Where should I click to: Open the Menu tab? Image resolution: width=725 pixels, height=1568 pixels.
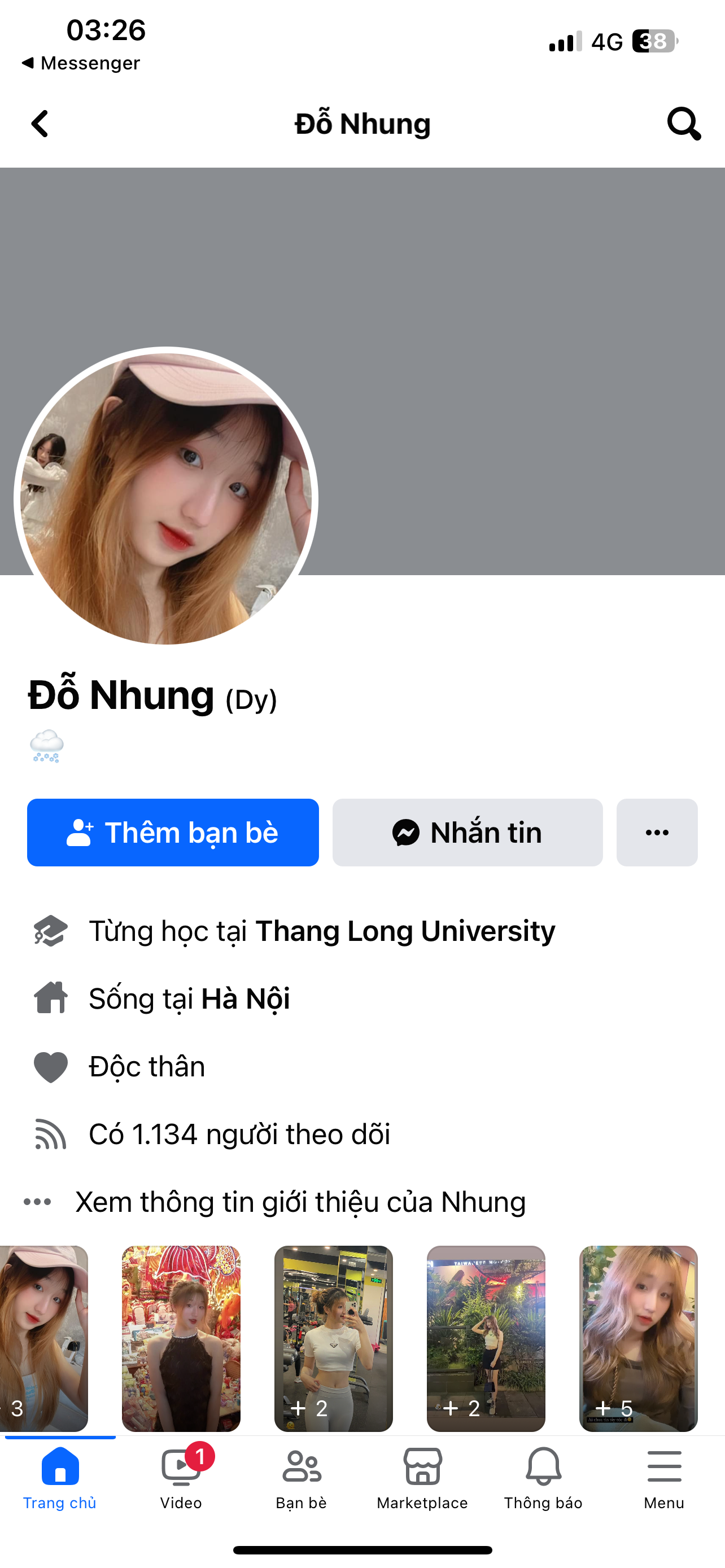point(663,1477)
